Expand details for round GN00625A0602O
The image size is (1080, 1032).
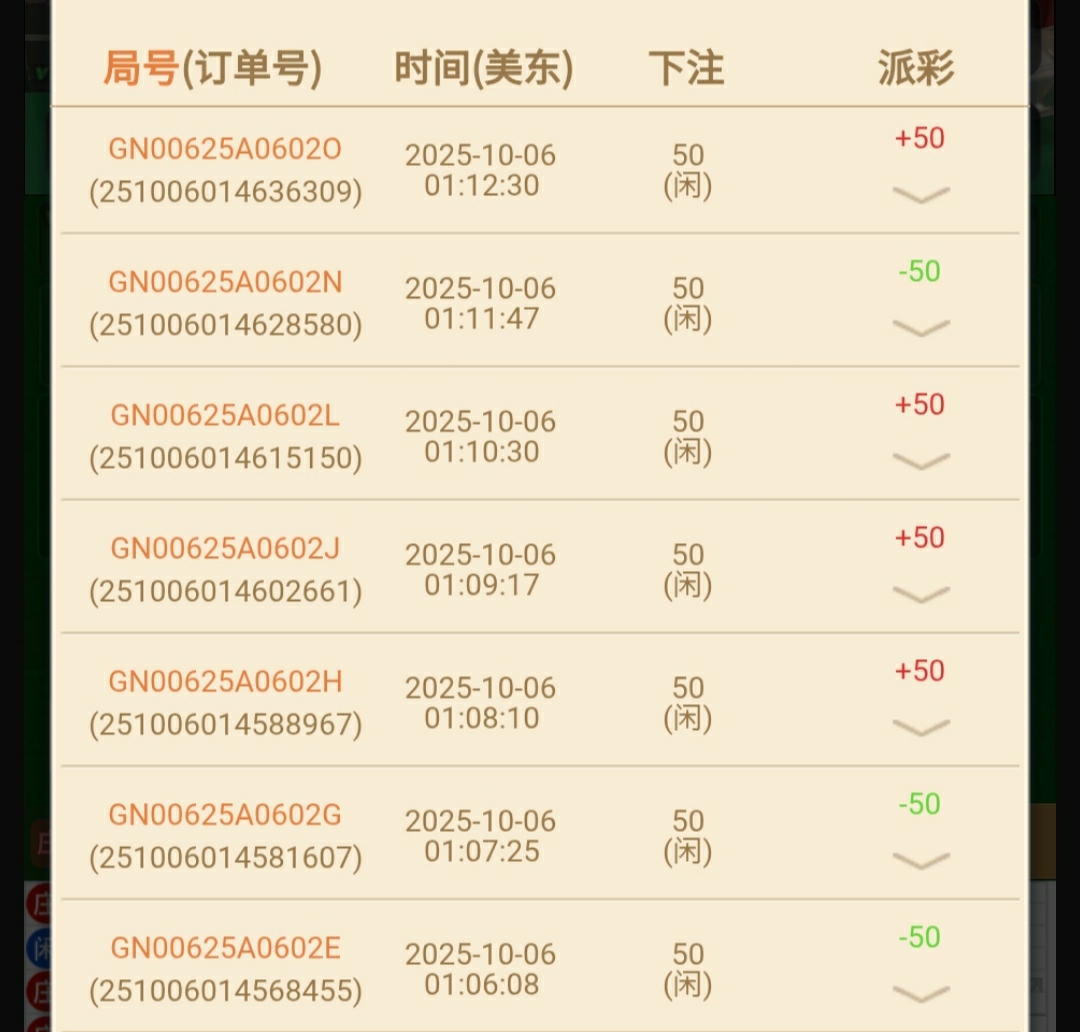(x=920, y=194)
